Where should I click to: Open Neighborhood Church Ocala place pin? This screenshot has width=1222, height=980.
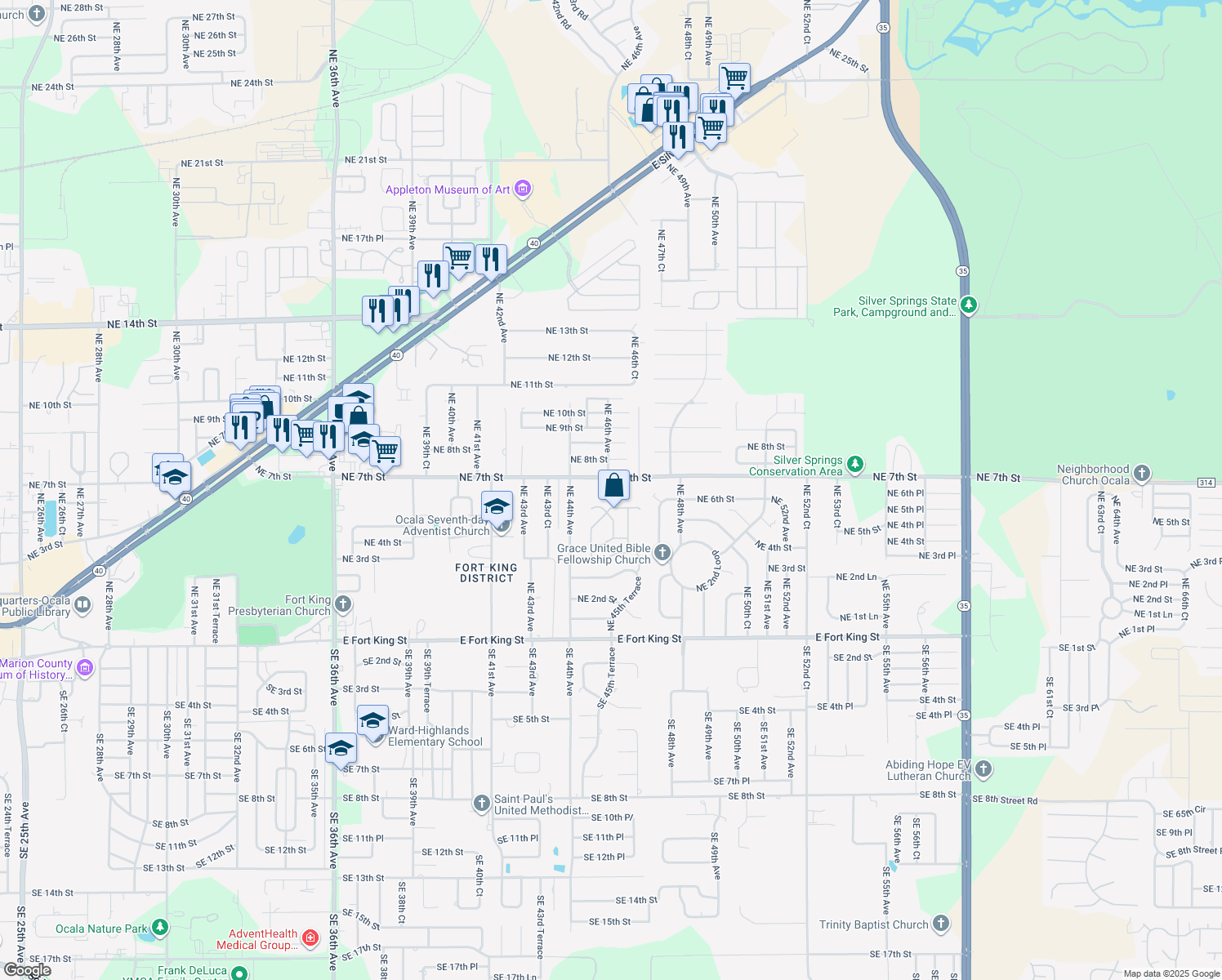1142,473
